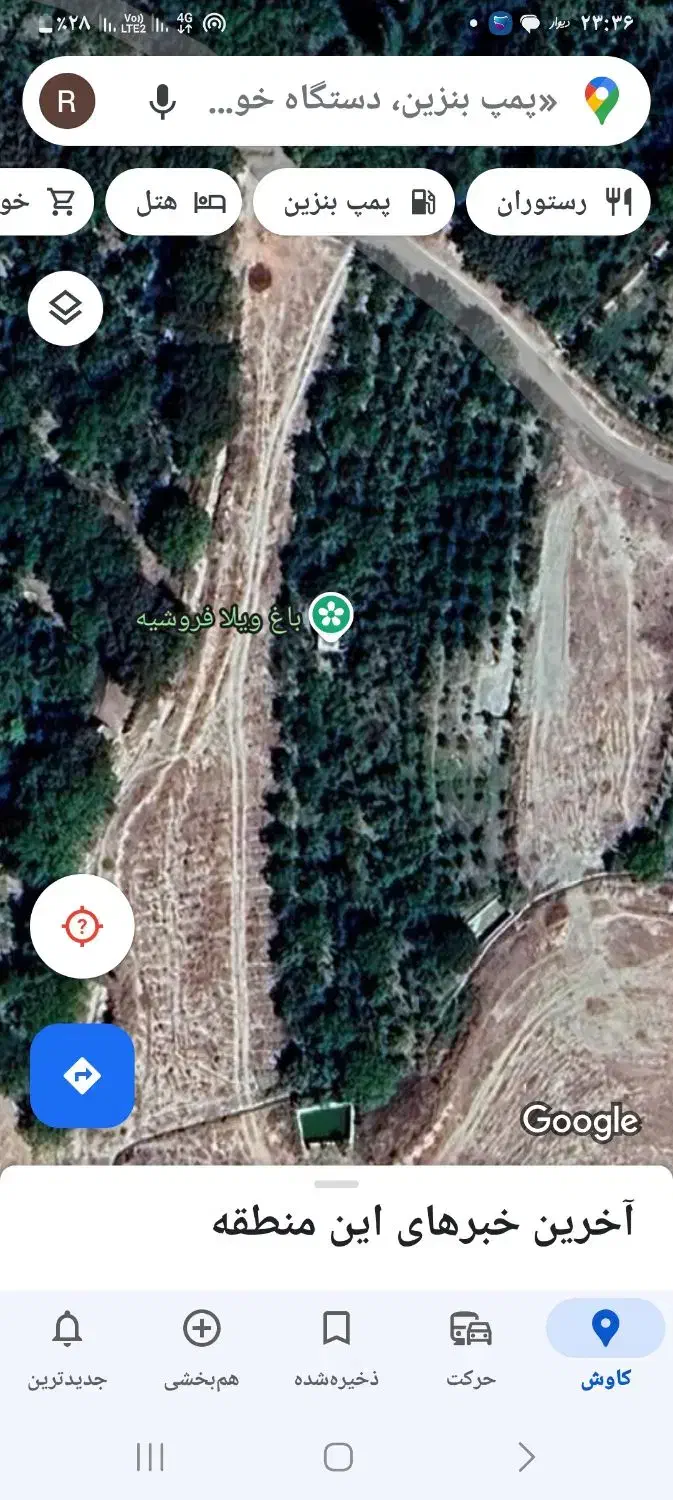Tap the system home button
673x1500 pixels.
click(338, 1457)
